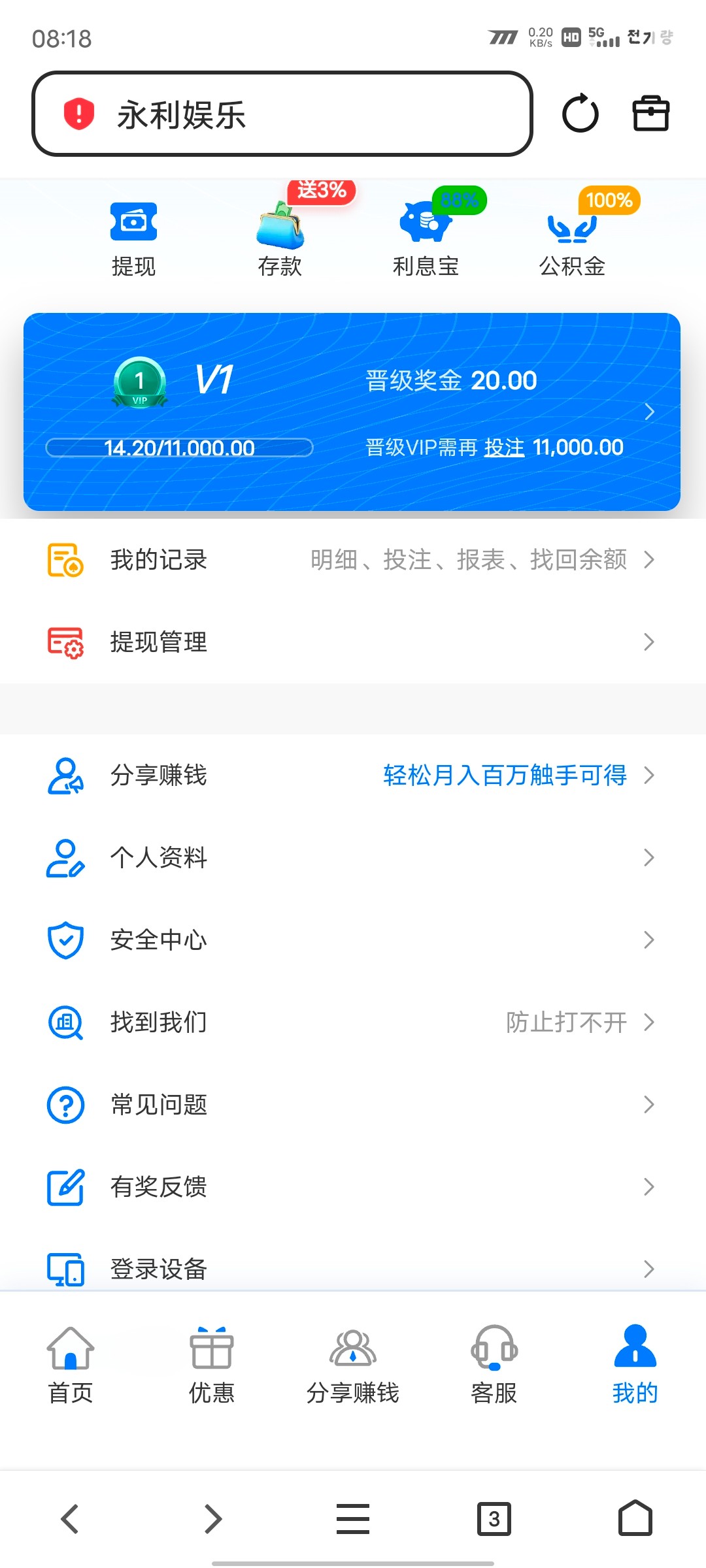Image resolution: width=706 pixels, height=1568 pixels.
Task: Open the browser tabs counter showing 3
Action: coord(494,1519)
